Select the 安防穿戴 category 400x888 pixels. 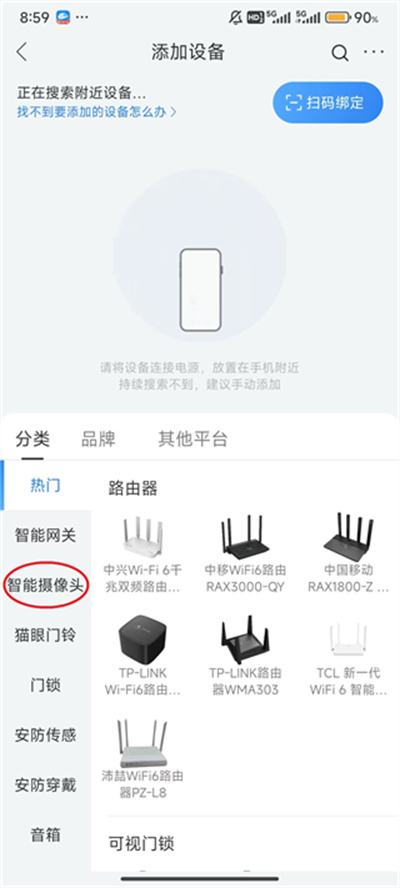[45, 785]
